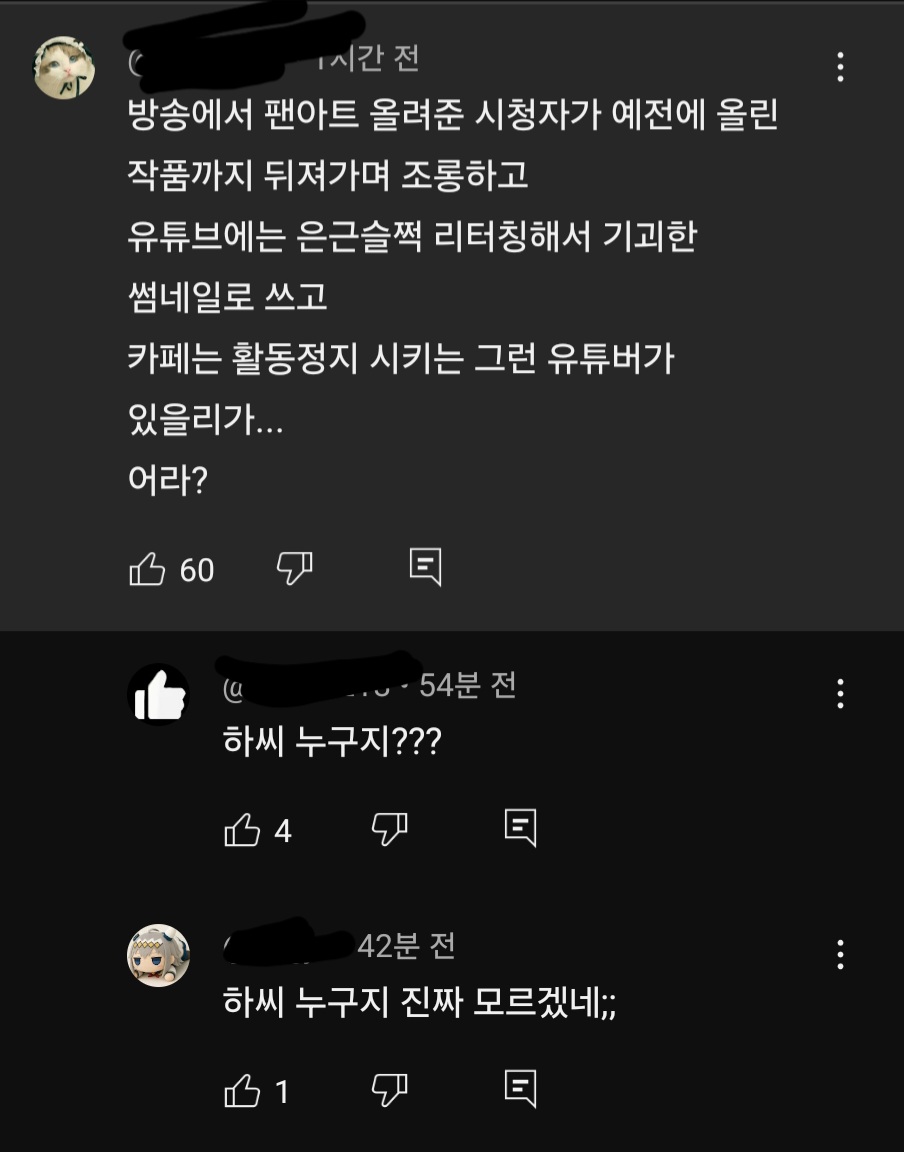
Task: Open overflow menu of the top comment
Action: [840, 67]
